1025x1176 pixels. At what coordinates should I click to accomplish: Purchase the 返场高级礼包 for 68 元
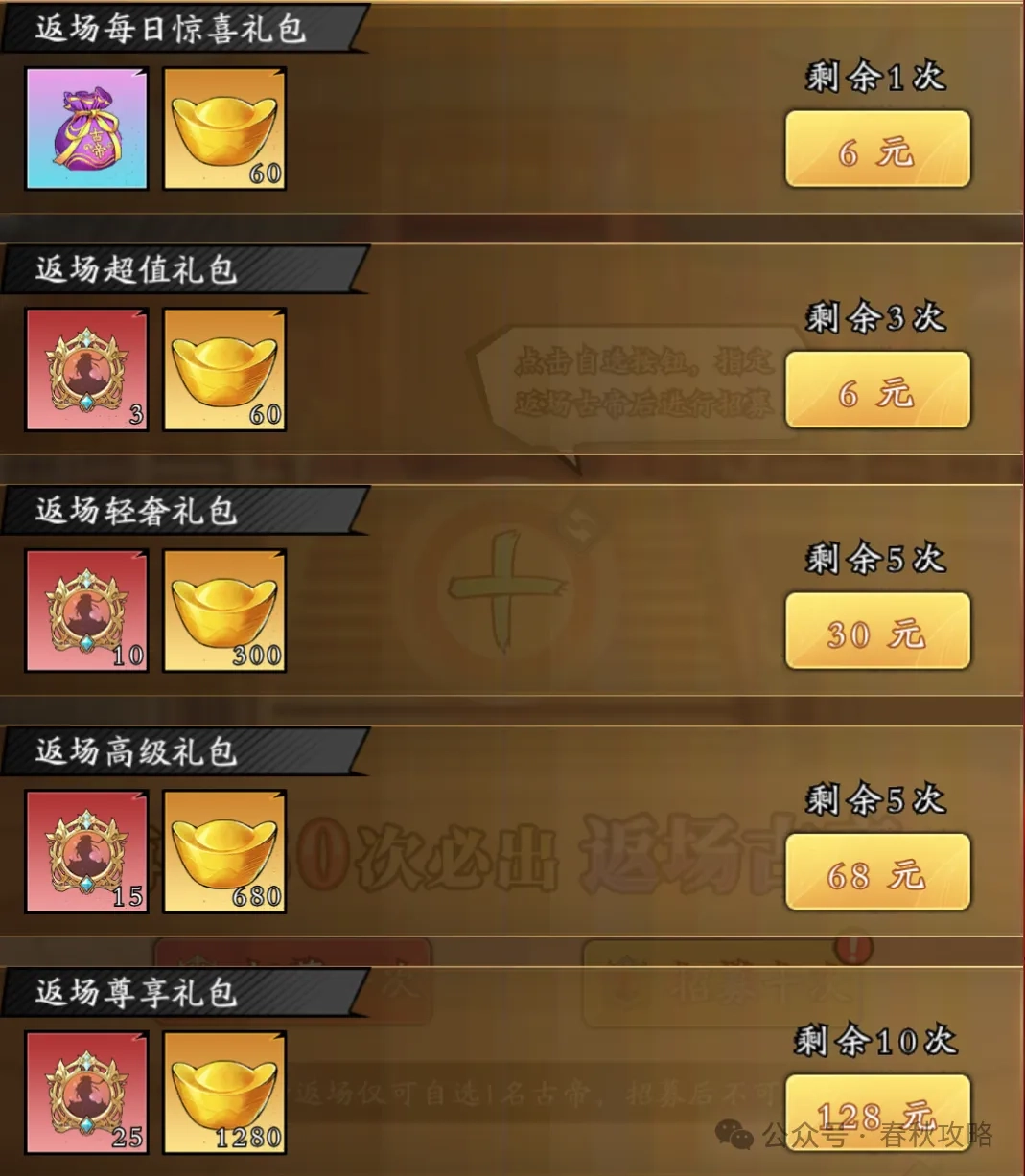pyautogui.click(x=877, y=872)
